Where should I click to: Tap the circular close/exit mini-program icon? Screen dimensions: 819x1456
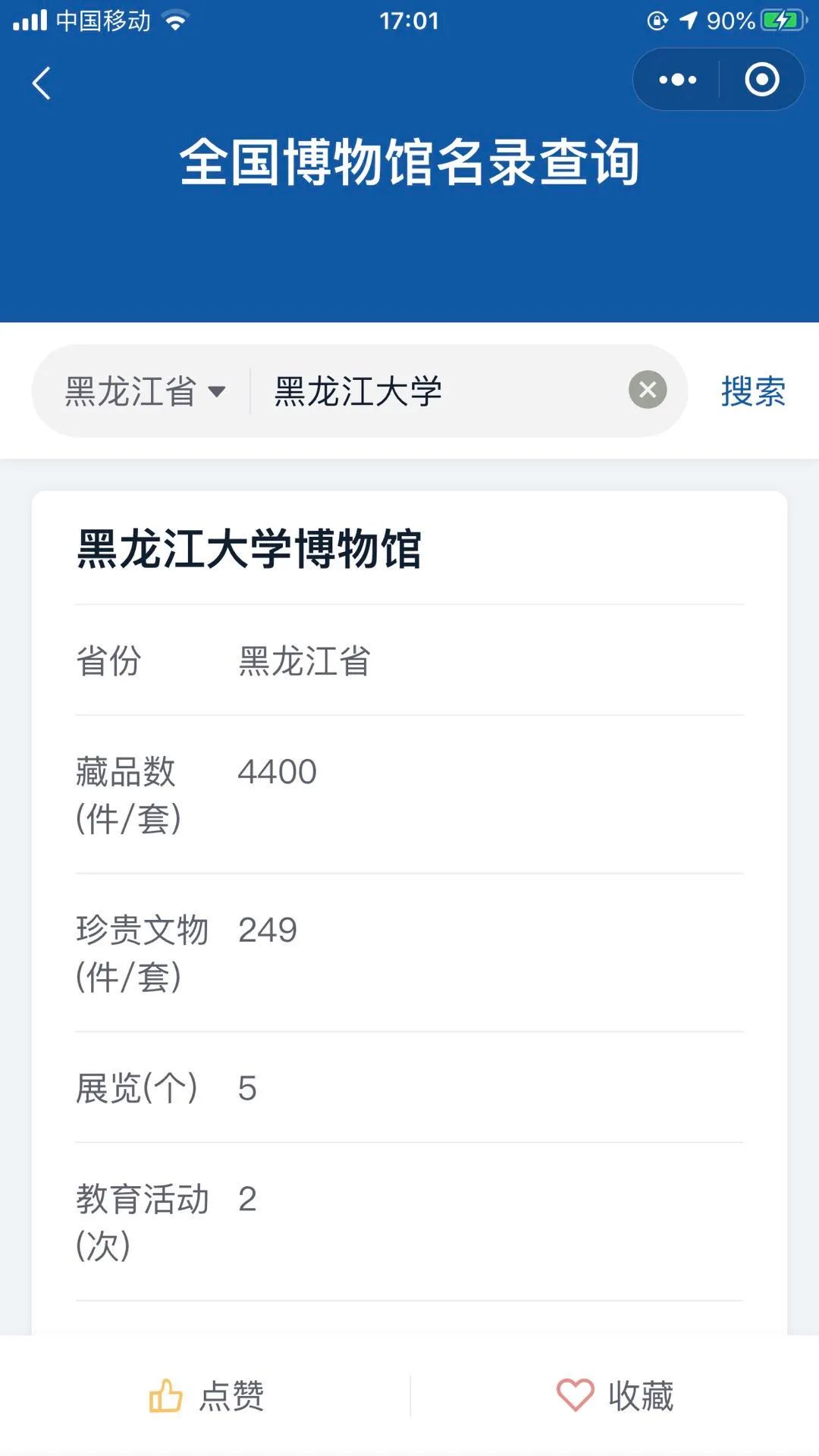[x=761, y=79]
